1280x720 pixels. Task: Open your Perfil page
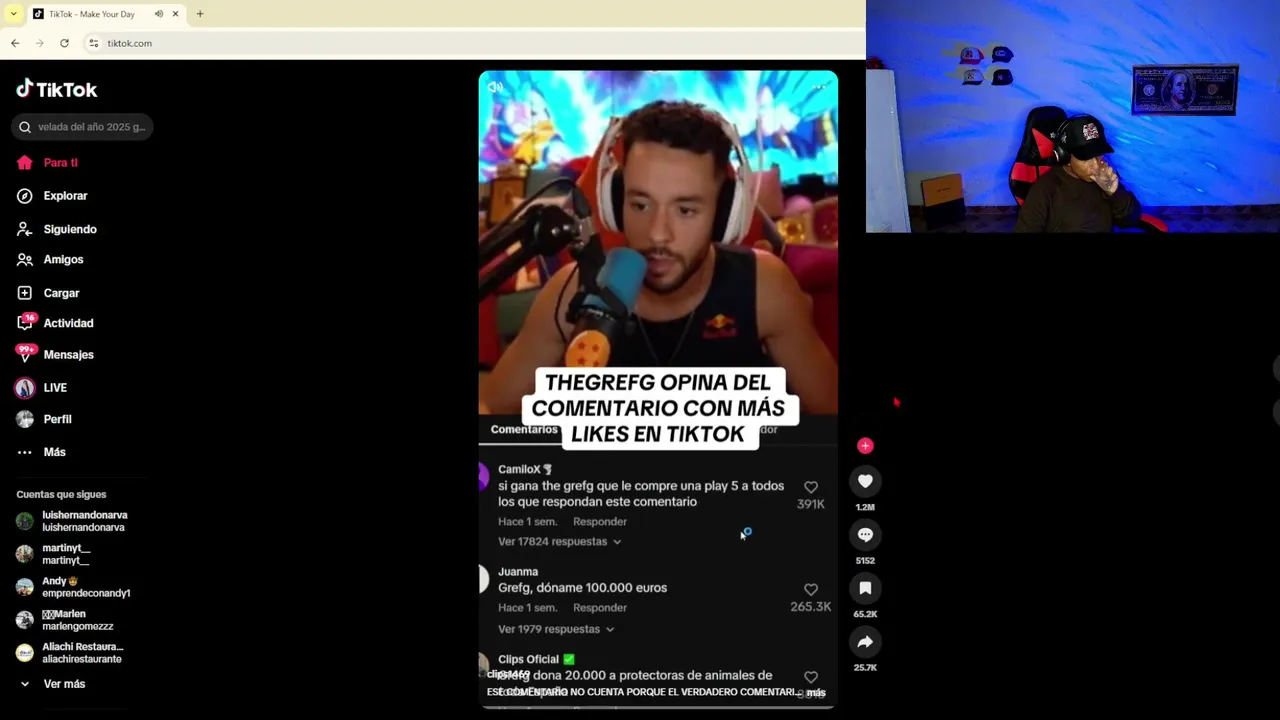tap(57, 419)
